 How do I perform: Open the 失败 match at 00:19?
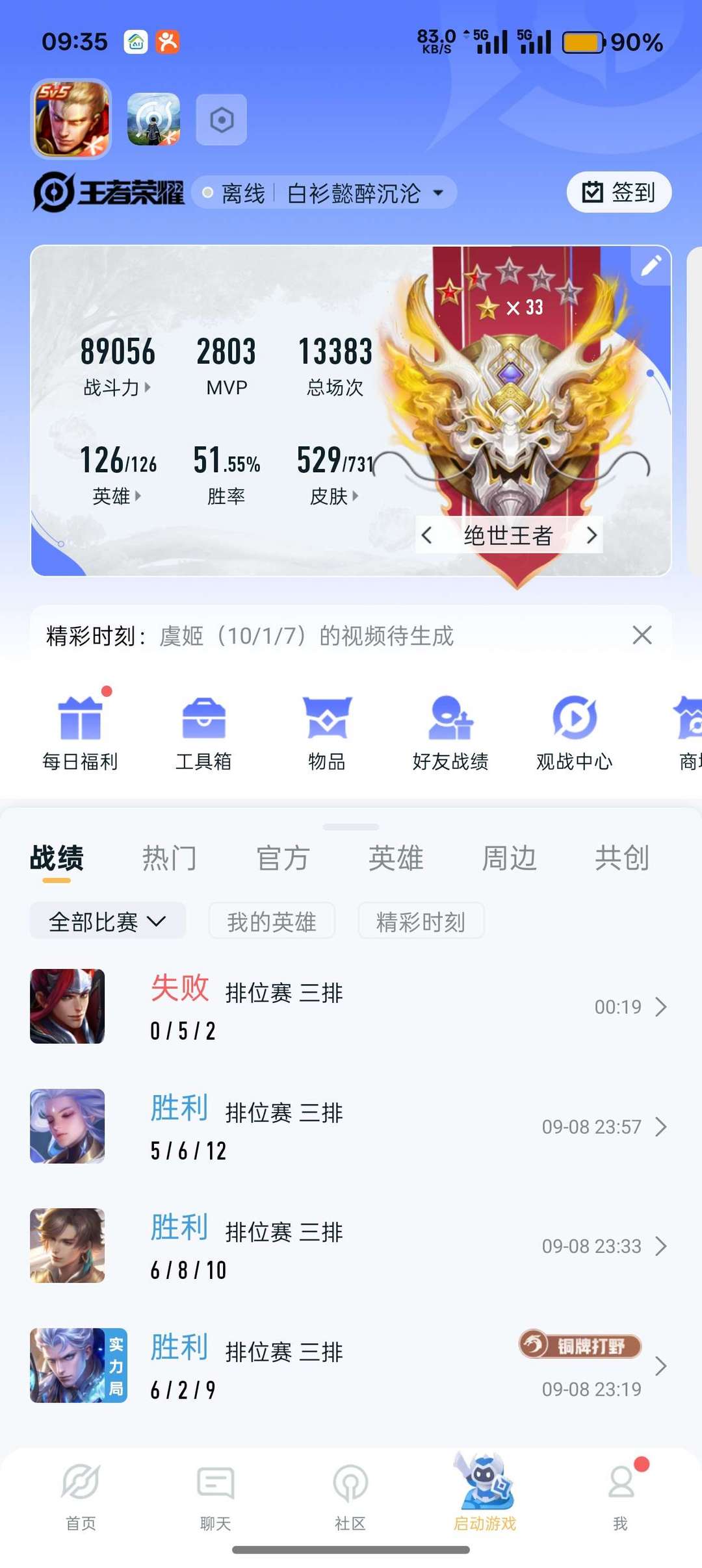tap(349, 1007)
